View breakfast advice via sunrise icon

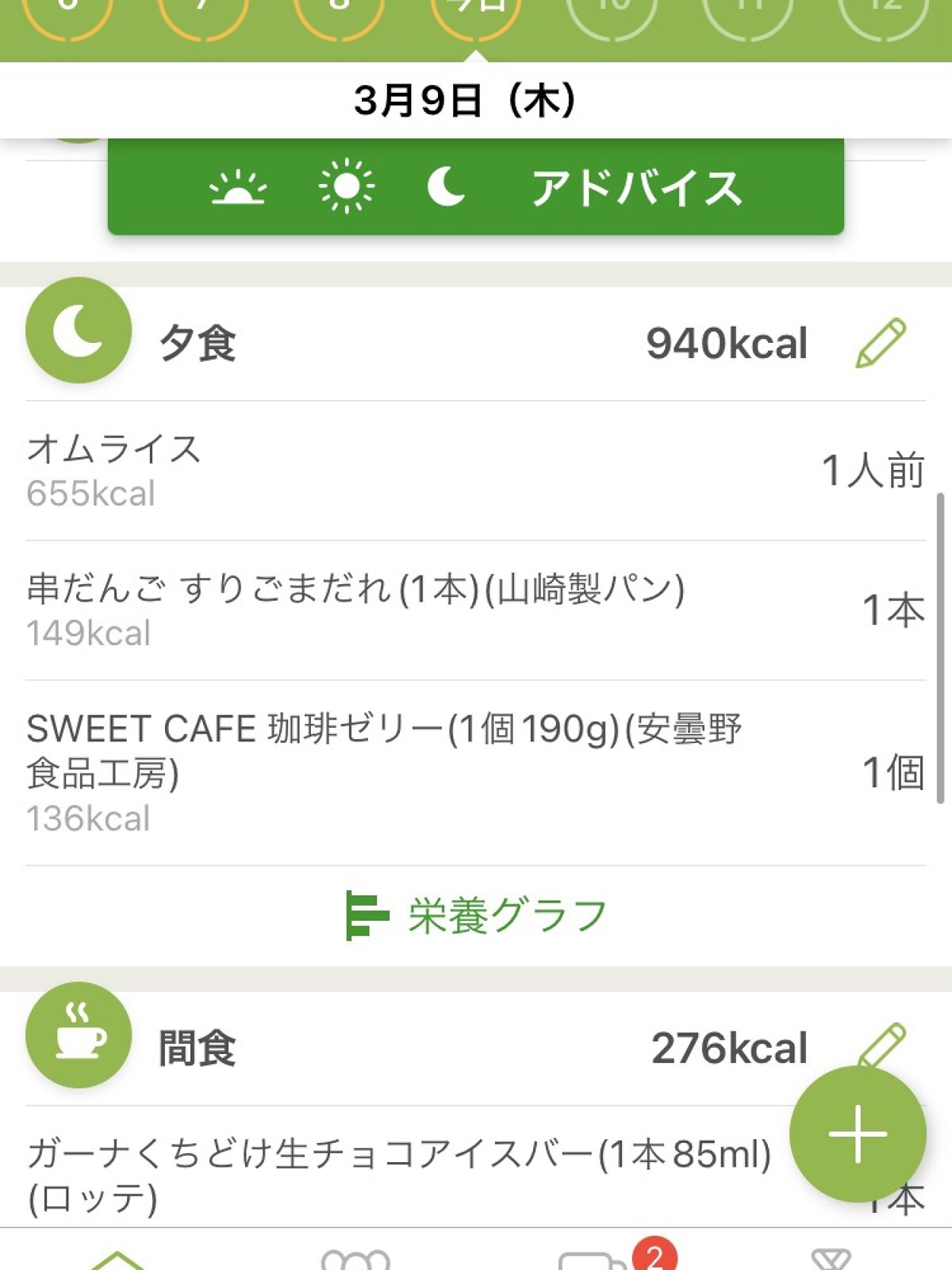pos(237,188)
